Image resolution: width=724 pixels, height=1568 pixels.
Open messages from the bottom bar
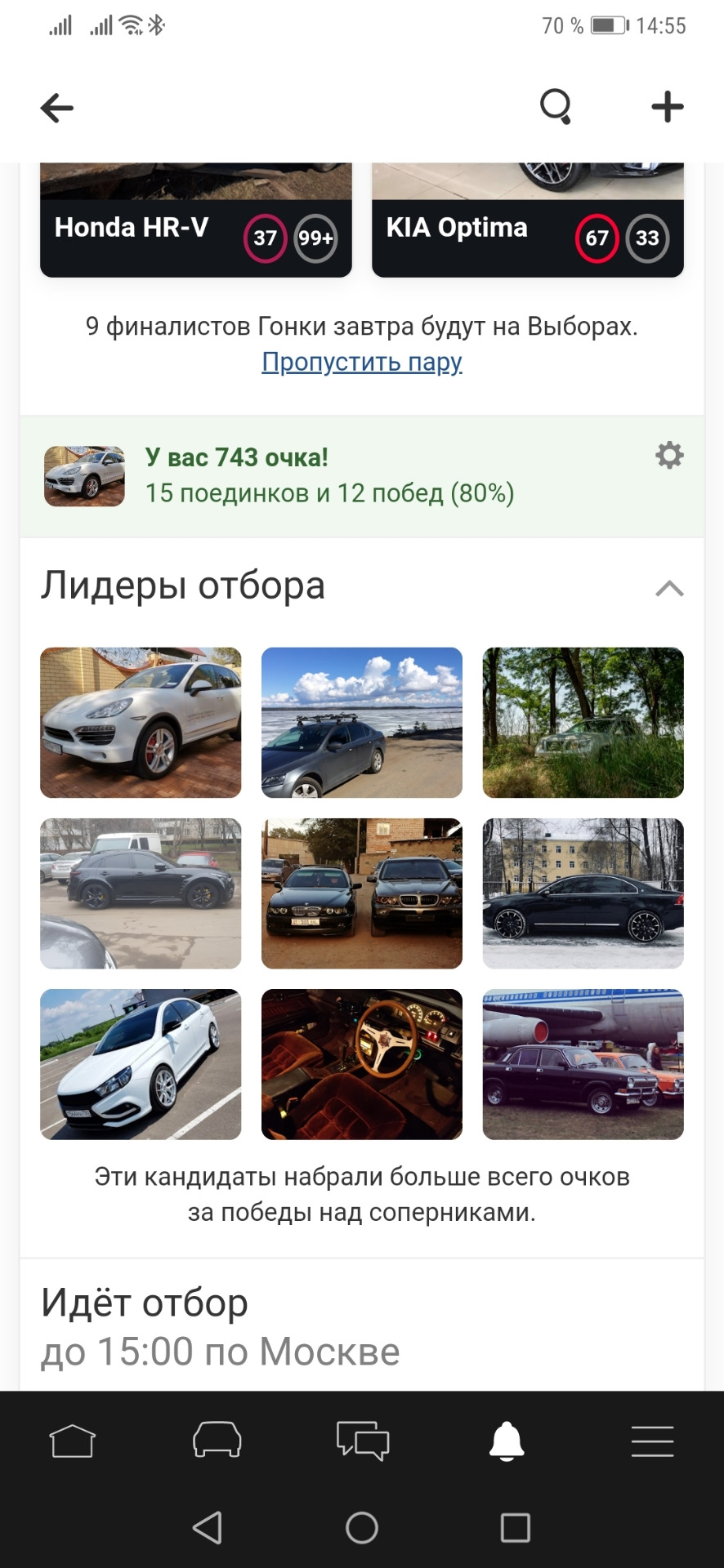coord(362,1441)
